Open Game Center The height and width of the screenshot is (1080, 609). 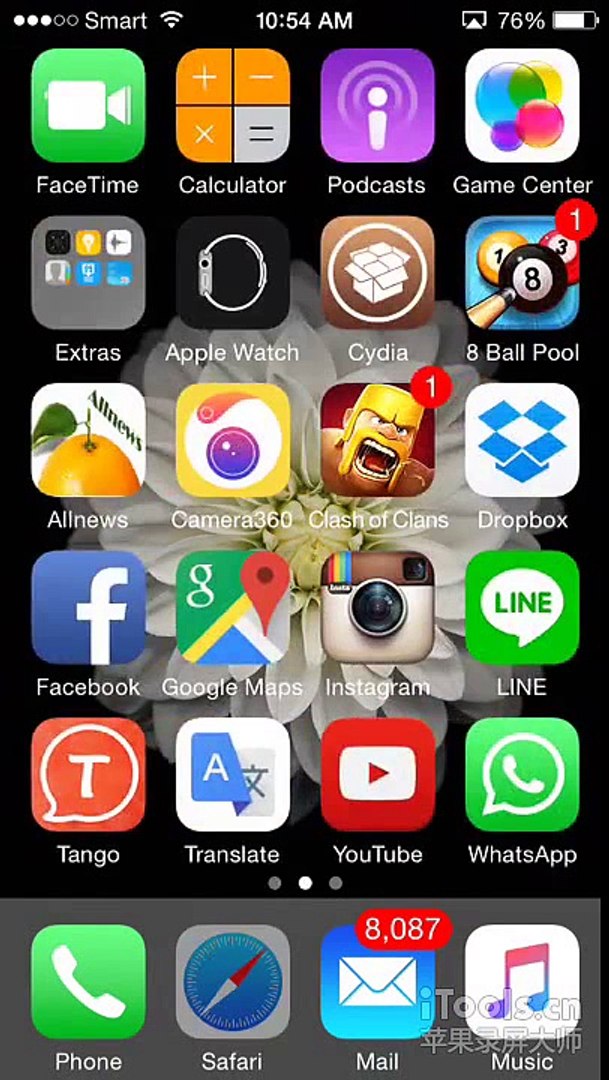coord(522,106)
